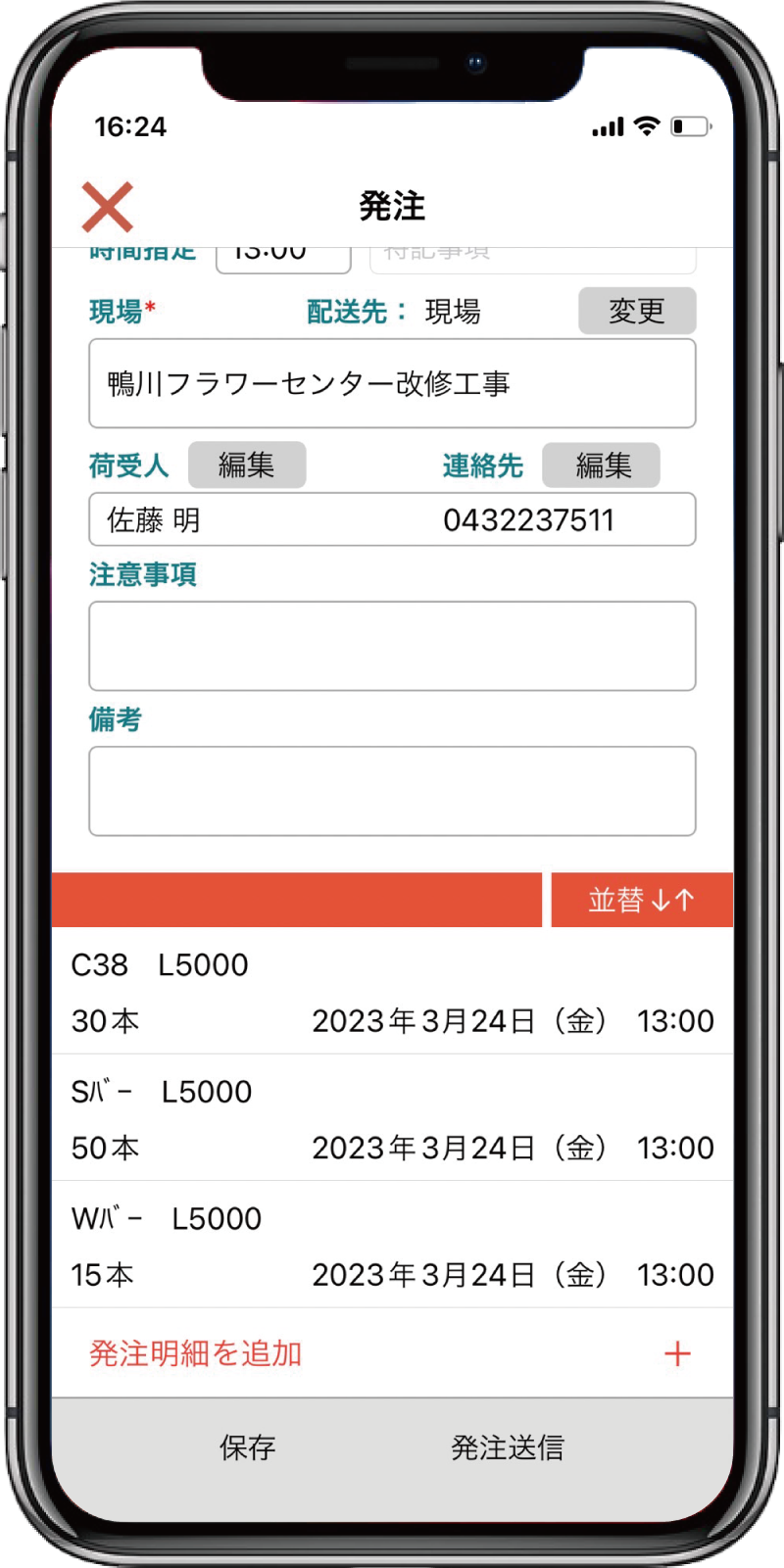
Task: Send the order with 発注送信
Action: click(508, 1447)
